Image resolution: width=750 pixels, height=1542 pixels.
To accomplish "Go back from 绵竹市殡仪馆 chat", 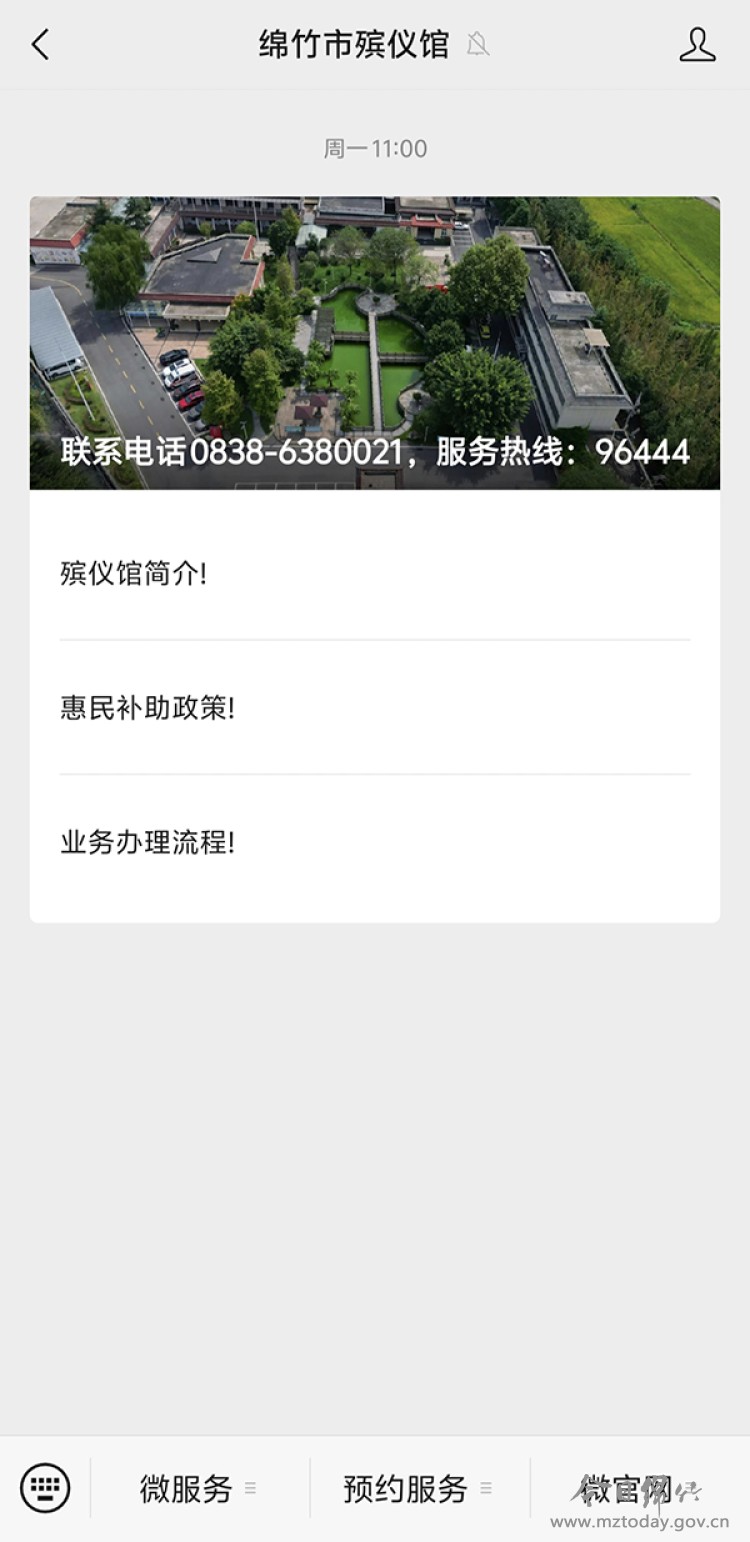I will tap(40, 45).
